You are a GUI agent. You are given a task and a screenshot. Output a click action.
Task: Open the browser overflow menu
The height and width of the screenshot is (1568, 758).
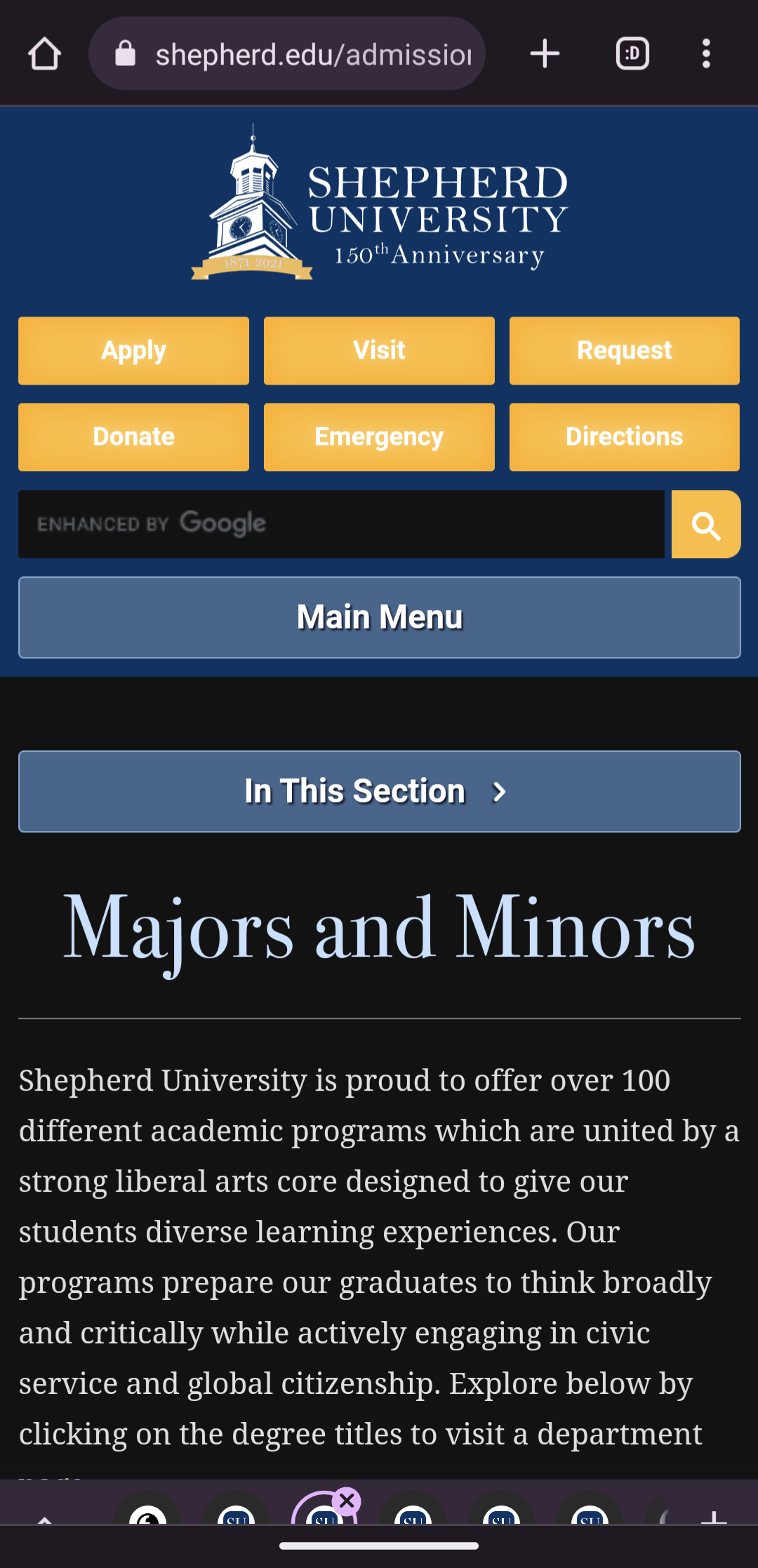click(706, 54)
